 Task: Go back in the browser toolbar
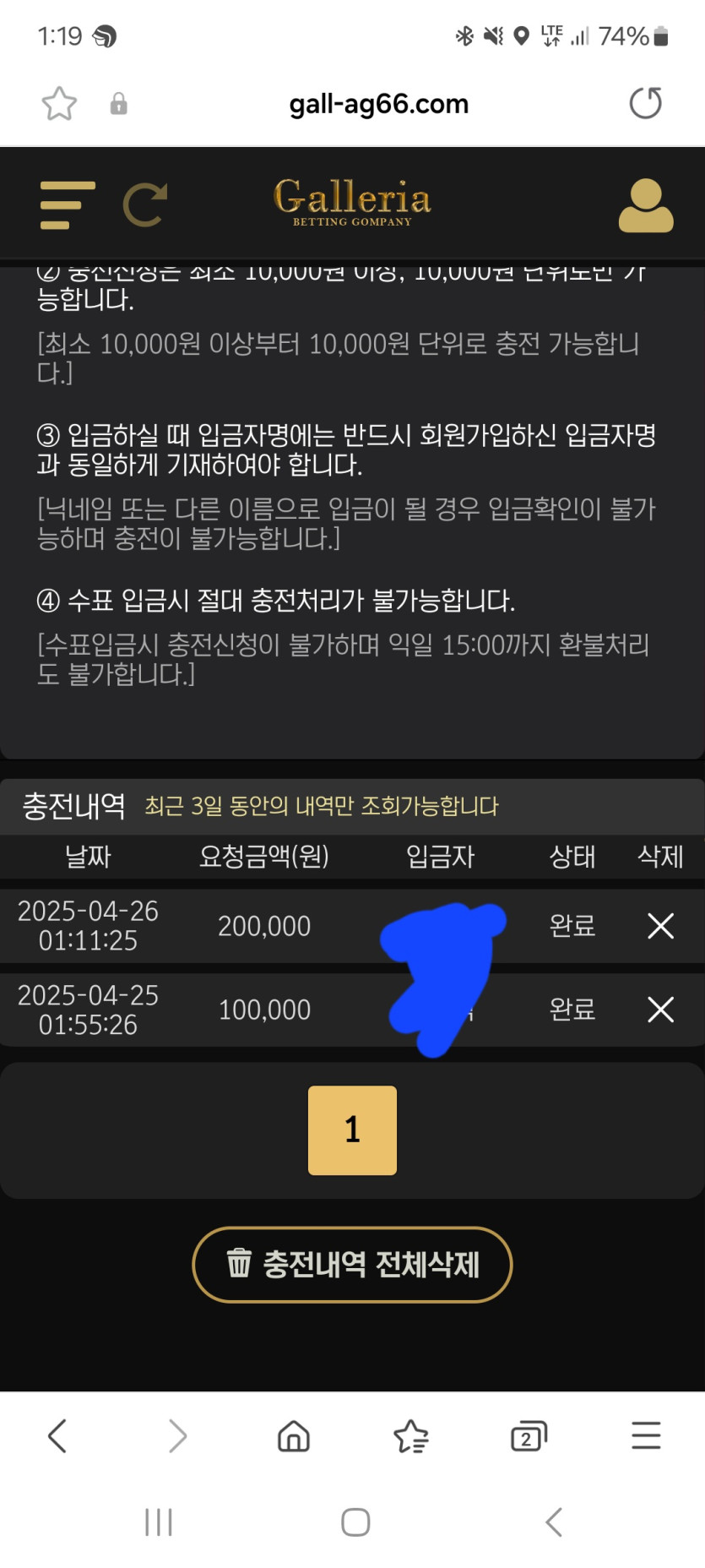coord(57,1435)
